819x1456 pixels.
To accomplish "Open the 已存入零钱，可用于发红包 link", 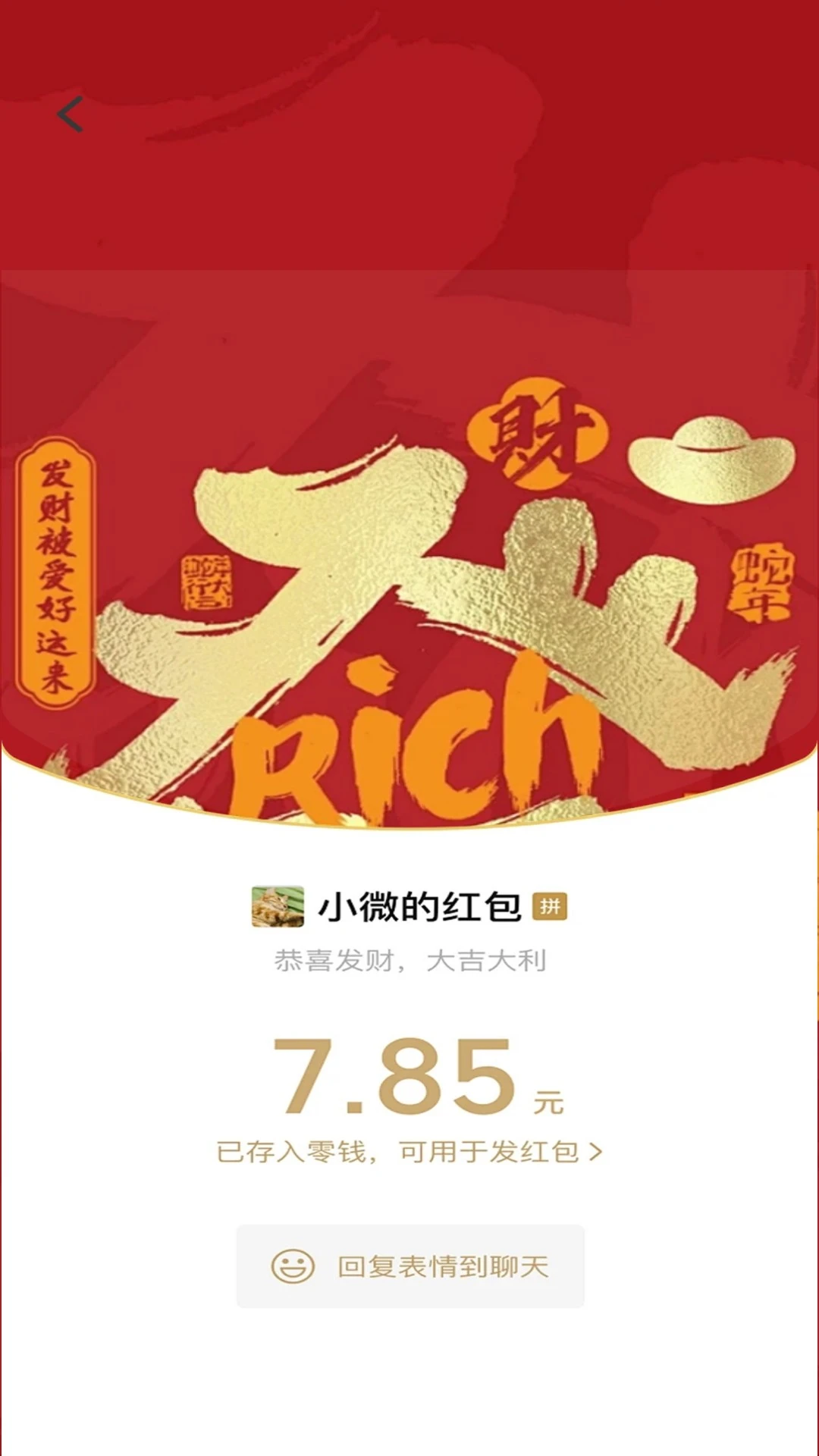I will (x=409, y=1152).
